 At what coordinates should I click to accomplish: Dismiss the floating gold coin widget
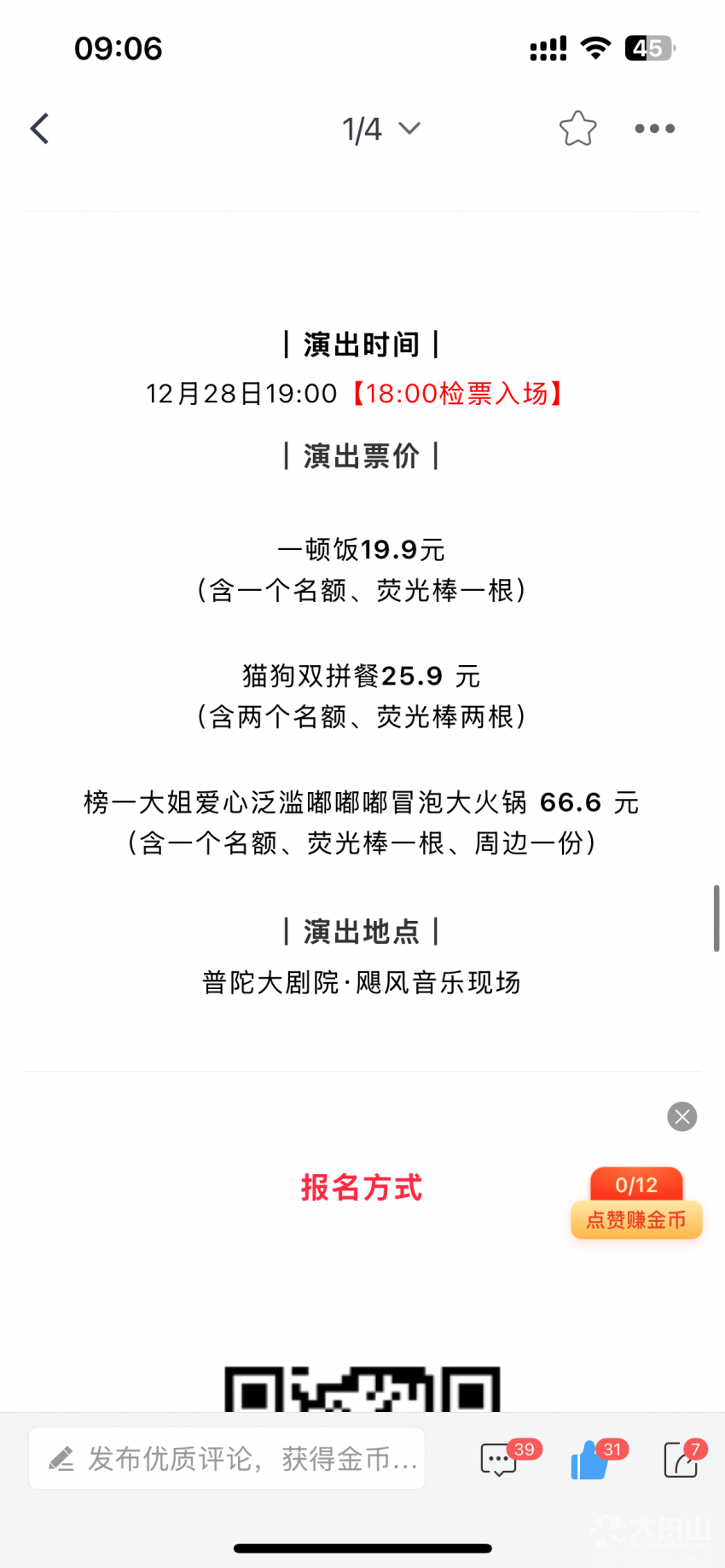[x=681, y=1116]
